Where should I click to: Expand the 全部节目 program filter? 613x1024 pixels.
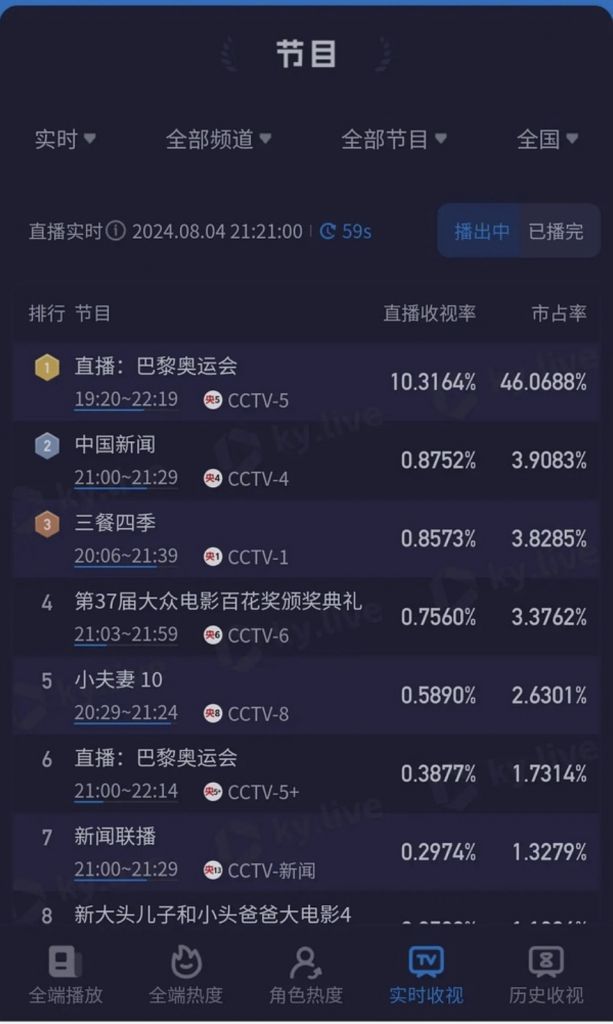click(x=394, y=139)
